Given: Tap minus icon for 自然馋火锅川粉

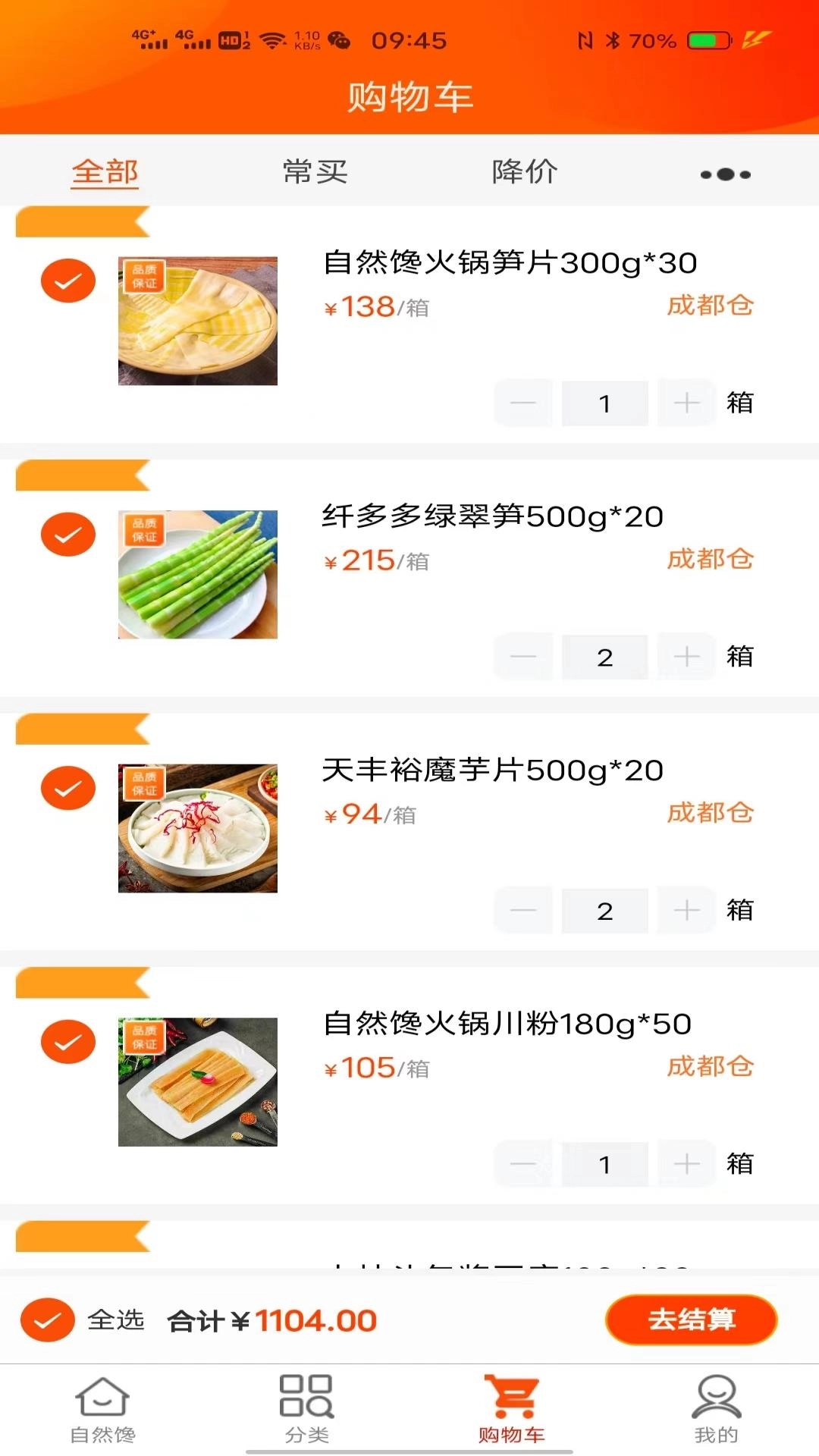Looking at the screenshot, I should tap(523, 1164).
